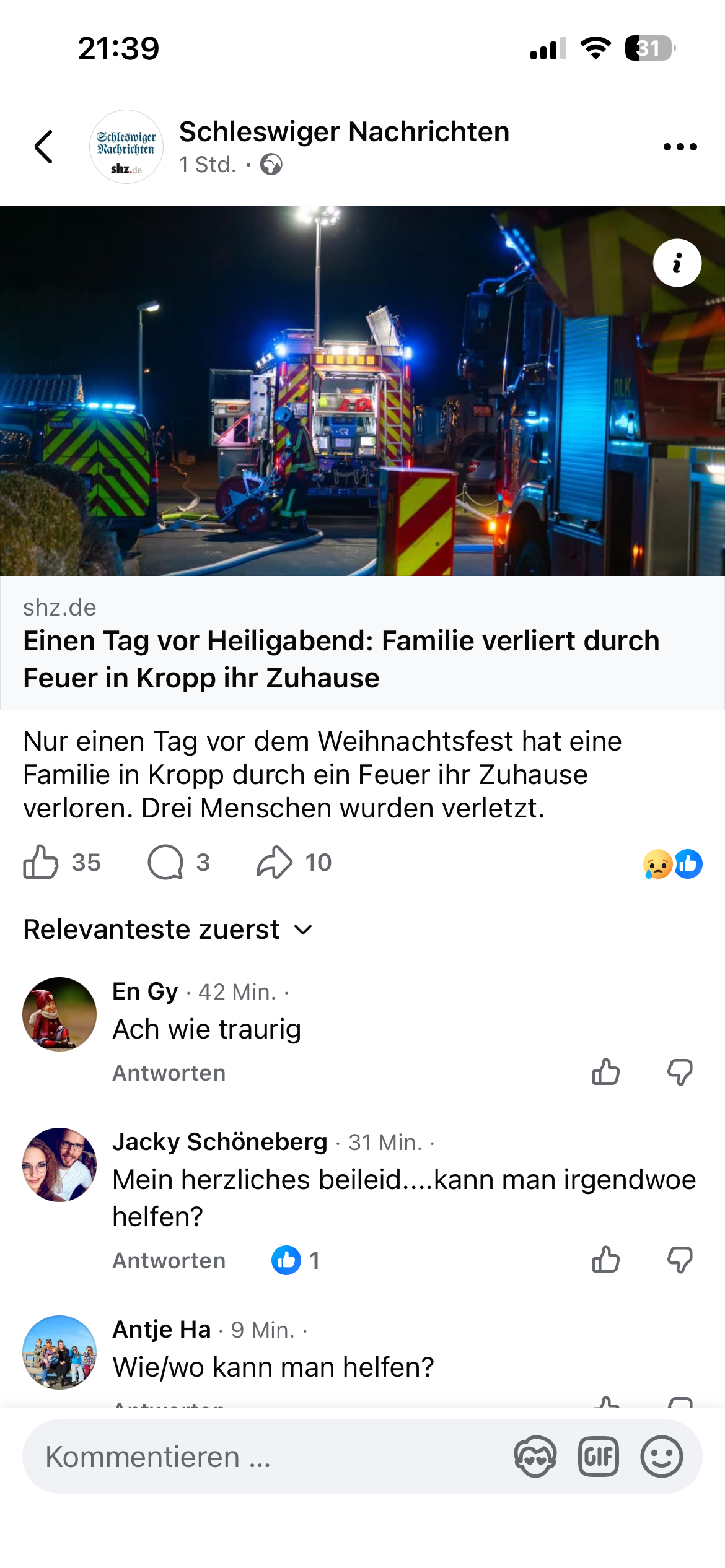Open Schleswiger Nachrichten profile picture
Viewport: 725px width, 1568px height.
coord(126,147)
